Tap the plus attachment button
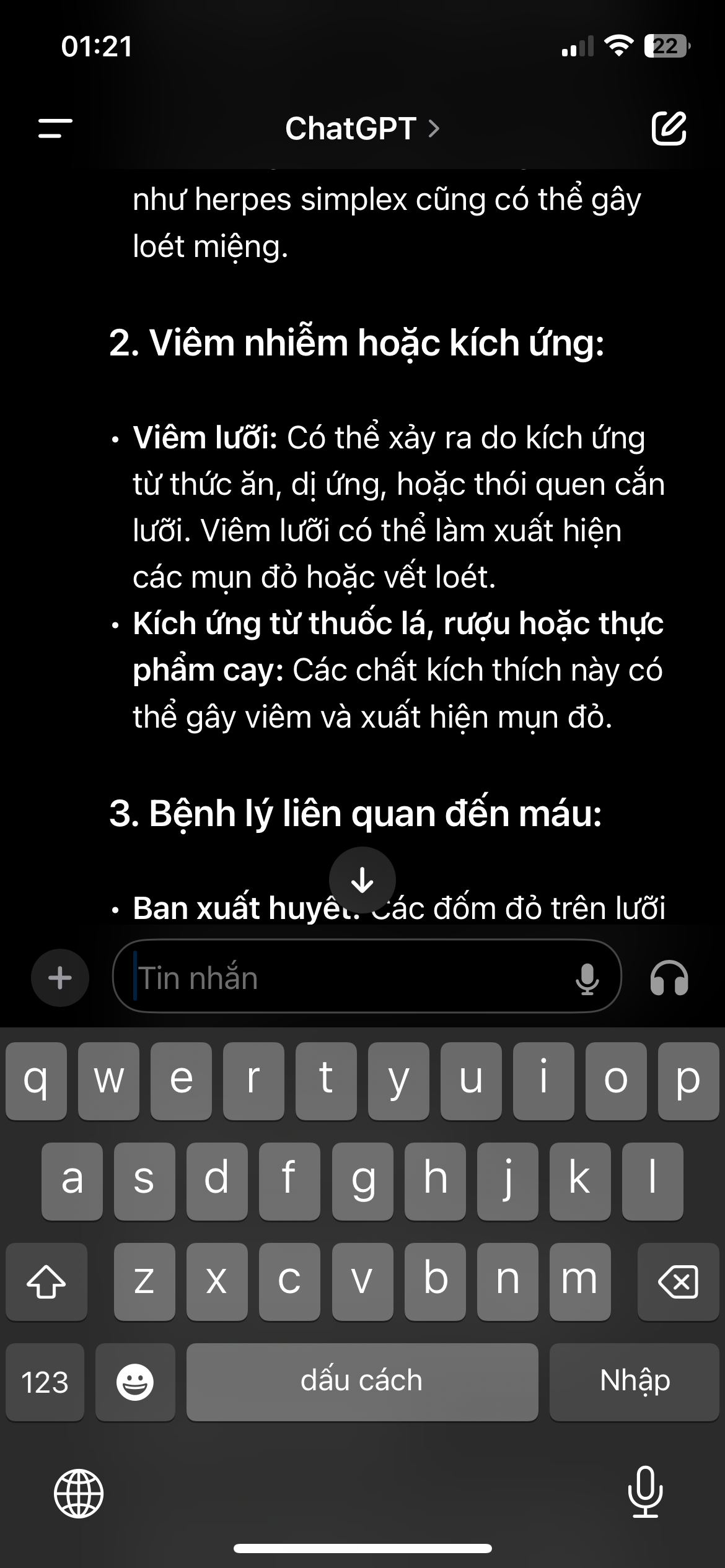 tap(60, 978)
